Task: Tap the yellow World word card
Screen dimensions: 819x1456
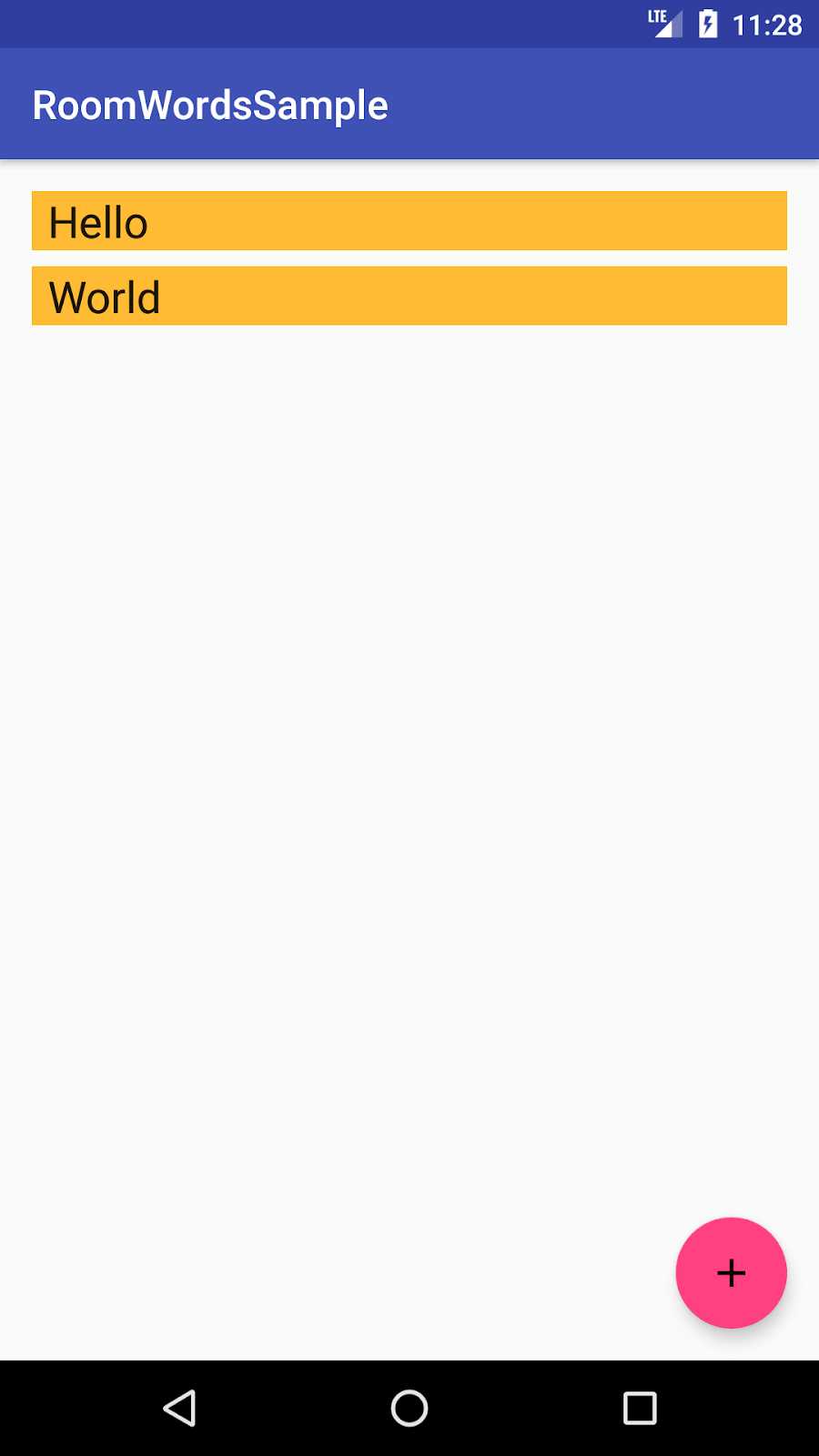Action: (409, 296)
